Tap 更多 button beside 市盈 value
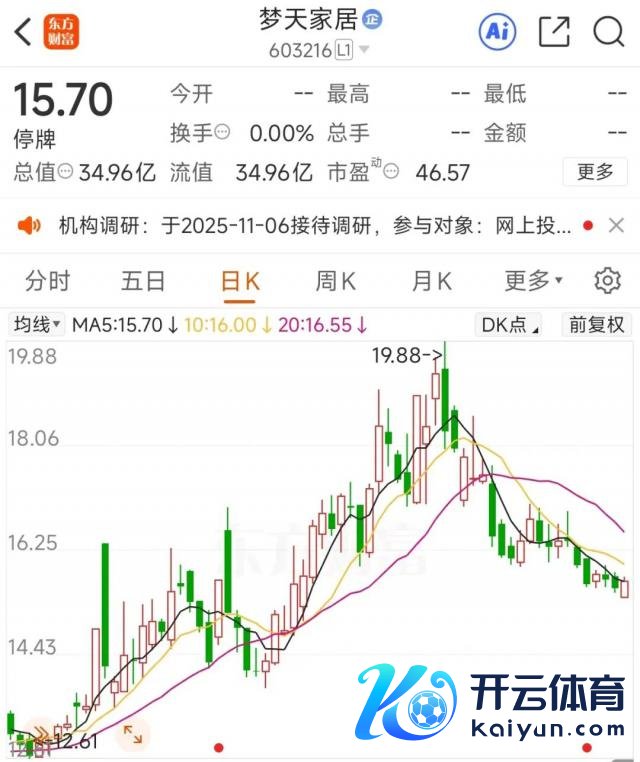 595,172
